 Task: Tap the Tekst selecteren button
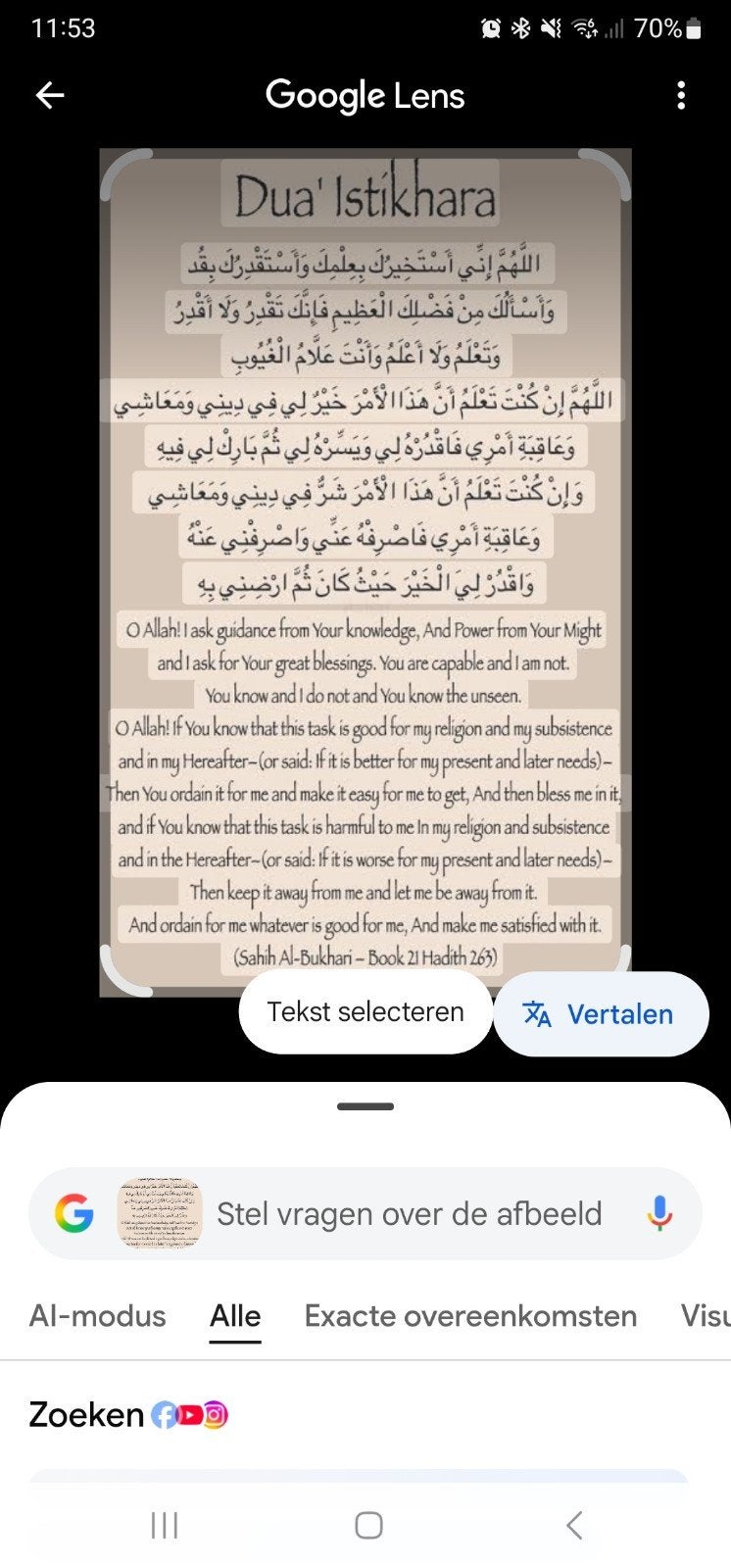point(365,1012)
